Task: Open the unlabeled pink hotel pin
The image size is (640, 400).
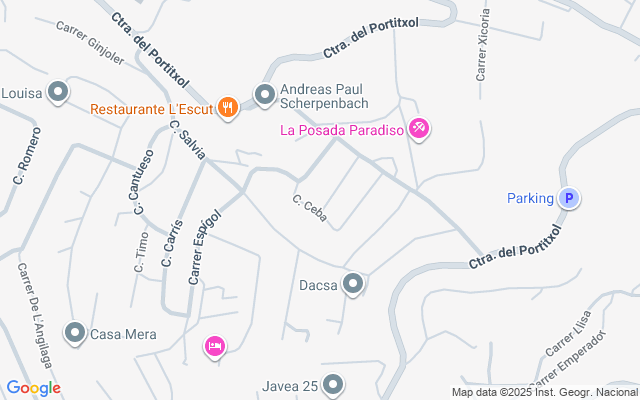Action: [x=215, y=347]
